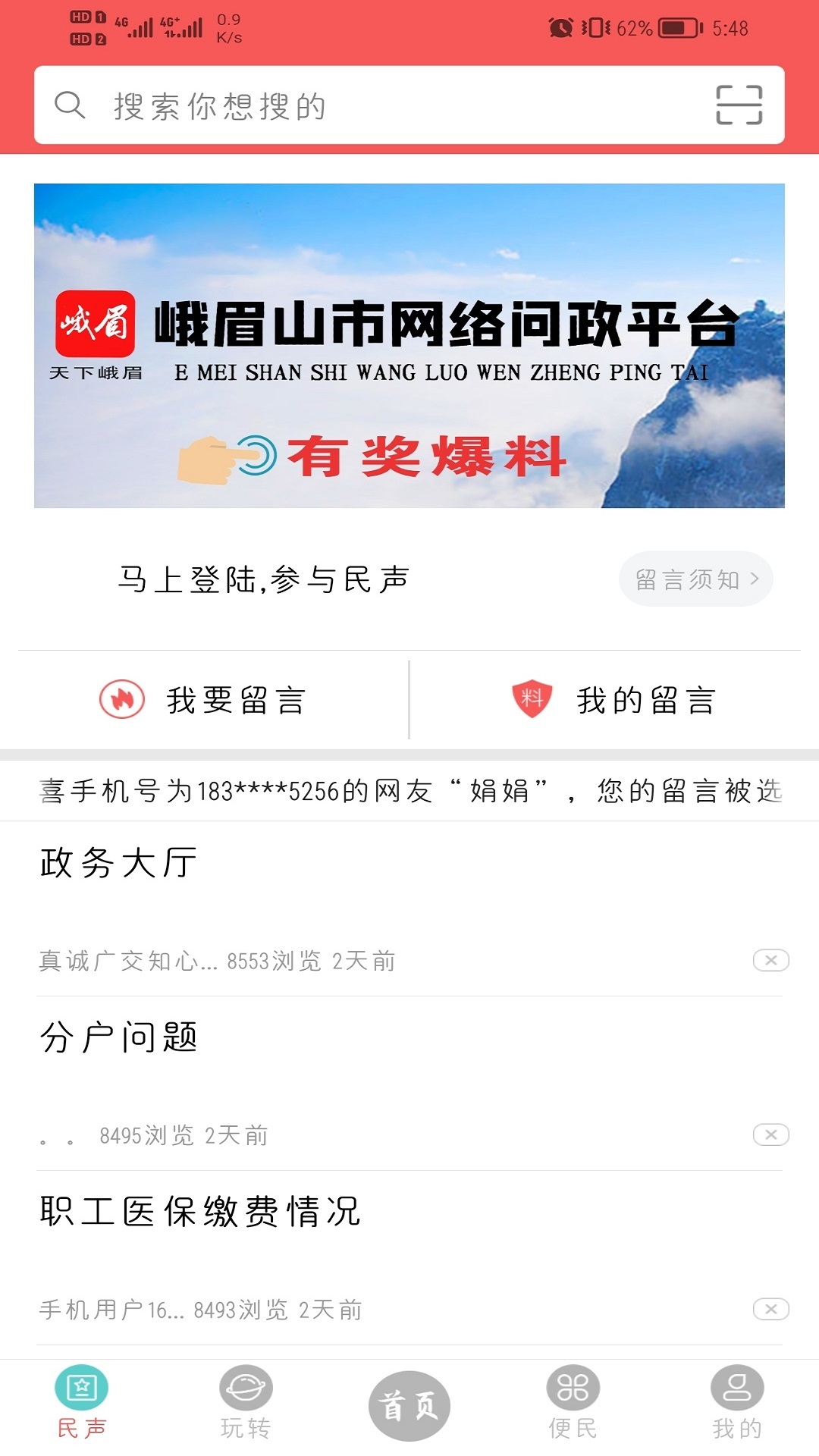Go to the 首页 tab

pos(409,1406)
